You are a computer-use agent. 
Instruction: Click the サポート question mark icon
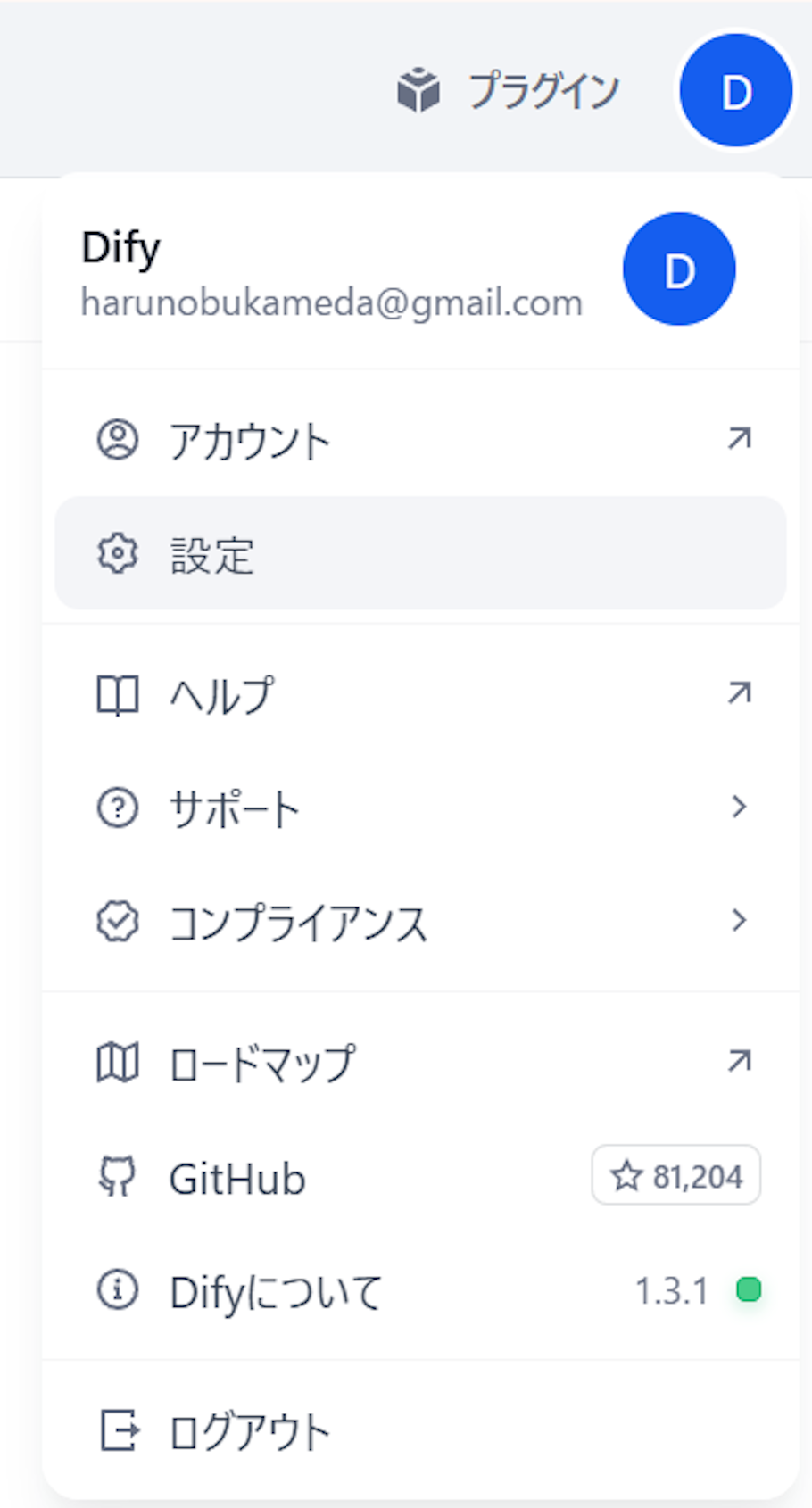coord(117,808)
